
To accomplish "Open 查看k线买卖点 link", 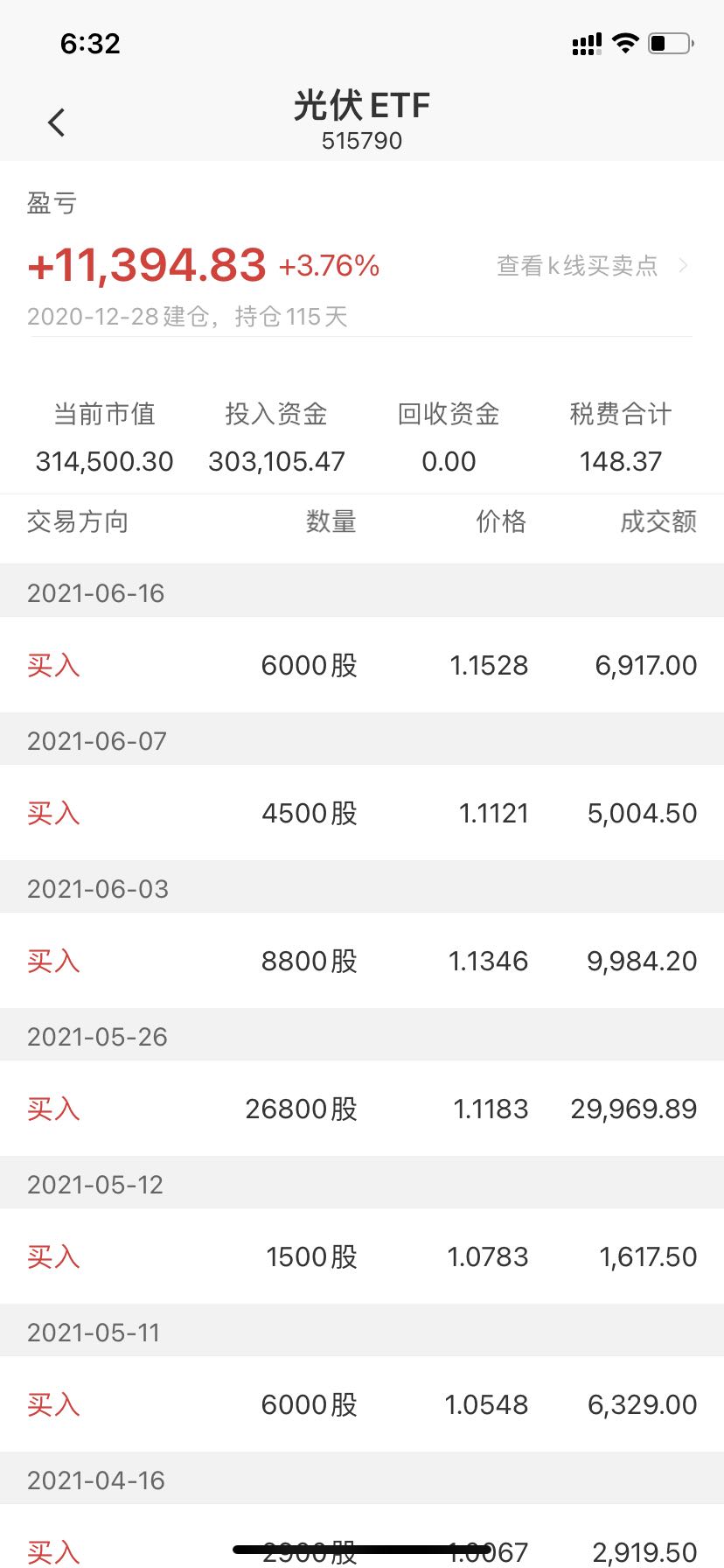I will click(592, 266).
